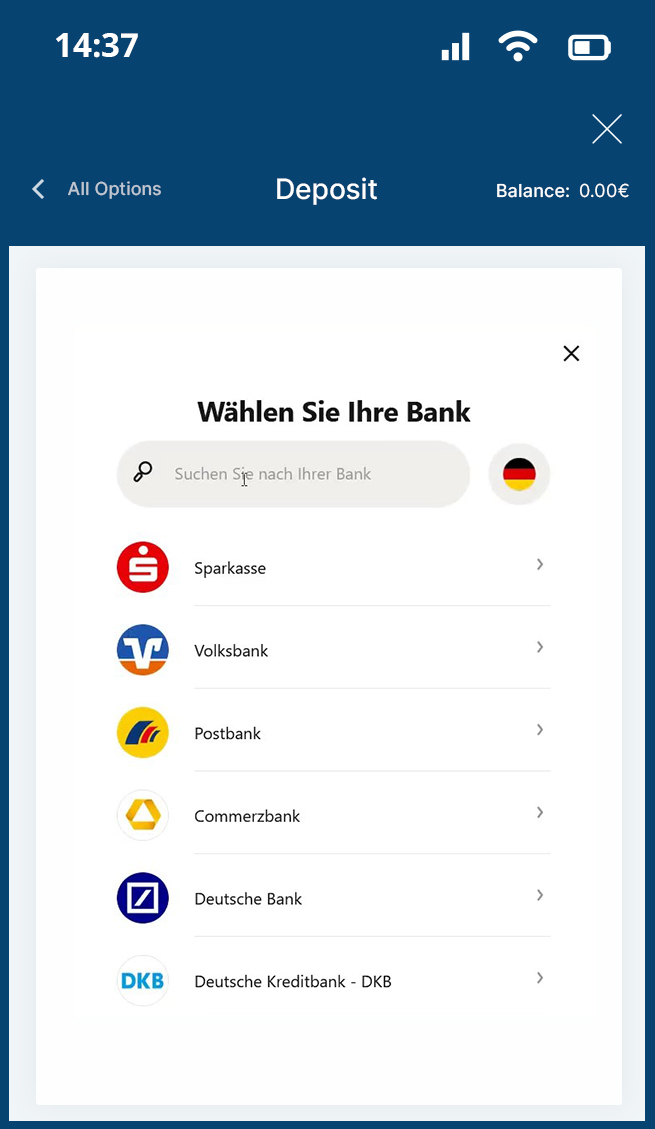Pick Postbank from the list

332,733
